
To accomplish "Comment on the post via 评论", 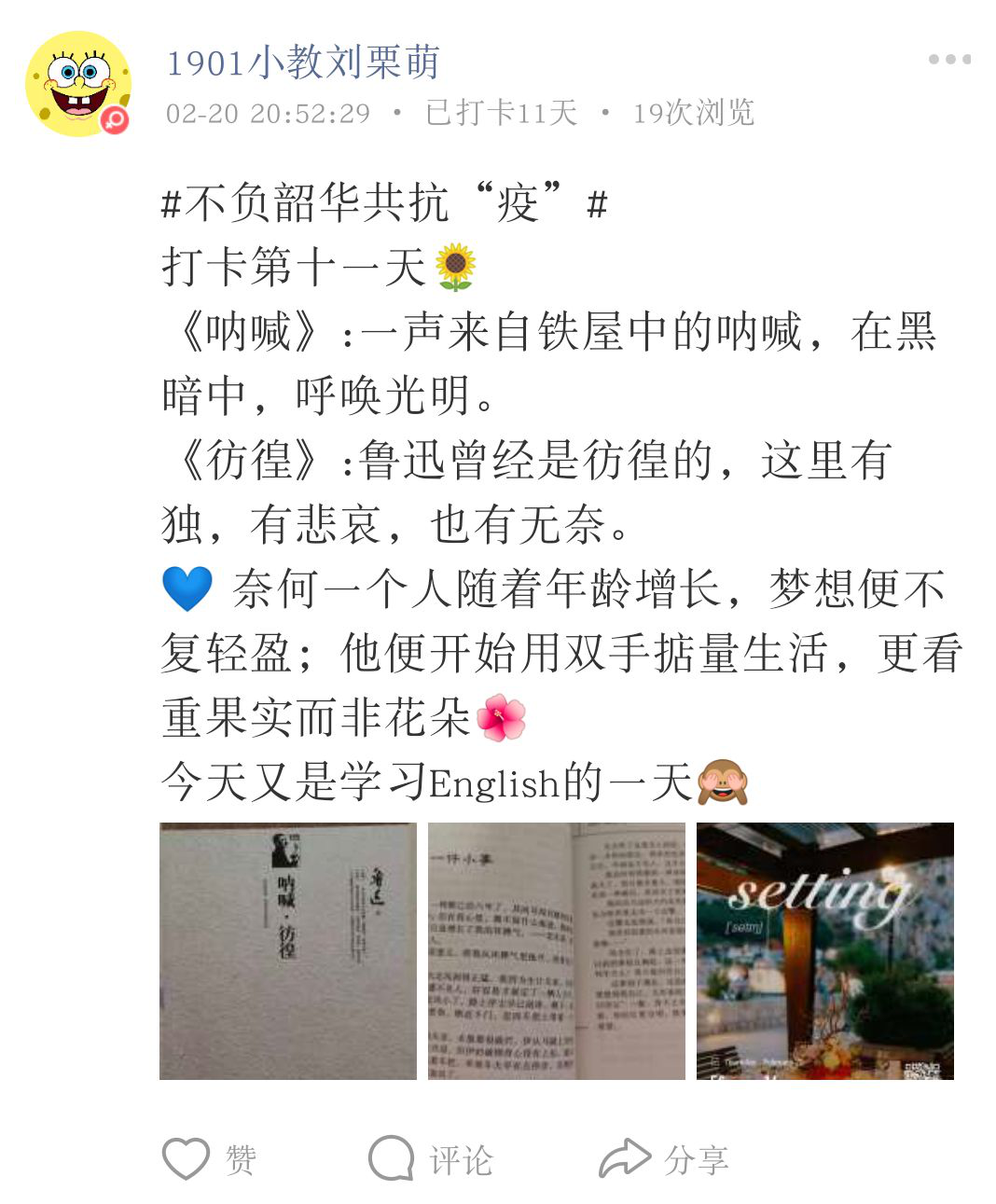I will pyautogui.click(x=430, y=1159).
